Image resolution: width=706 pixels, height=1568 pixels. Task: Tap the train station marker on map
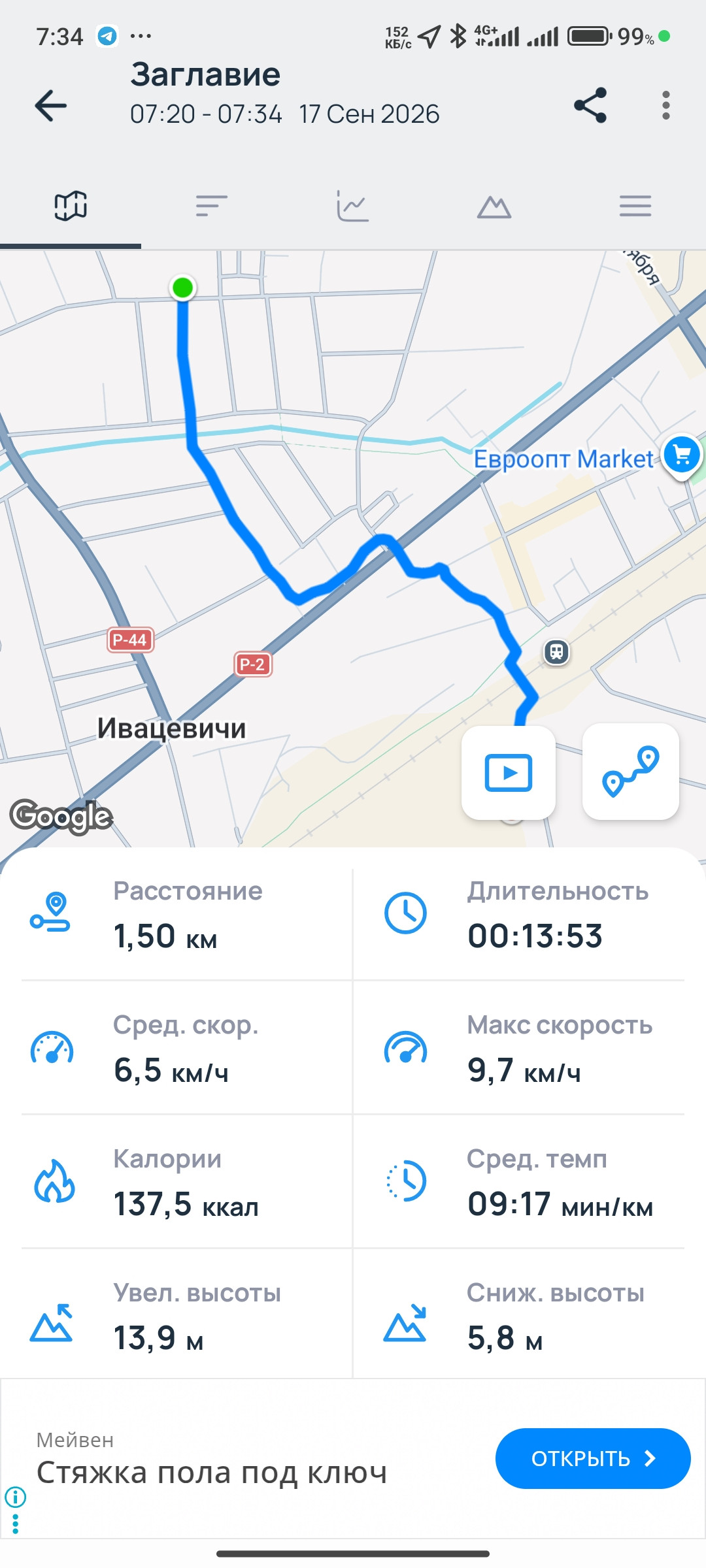coord(556,652)
